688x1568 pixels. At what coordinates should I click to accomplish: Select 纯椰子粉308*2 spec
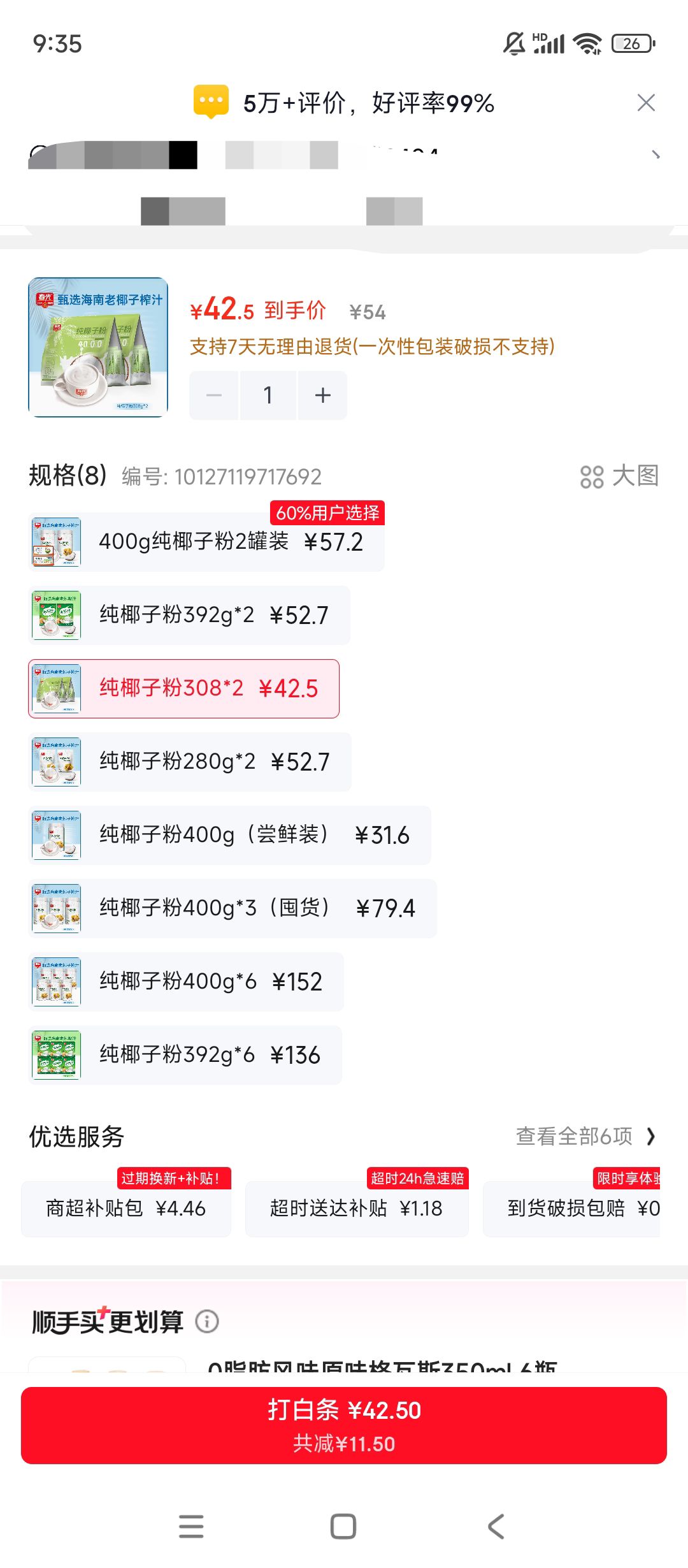(x=184, y=688)
